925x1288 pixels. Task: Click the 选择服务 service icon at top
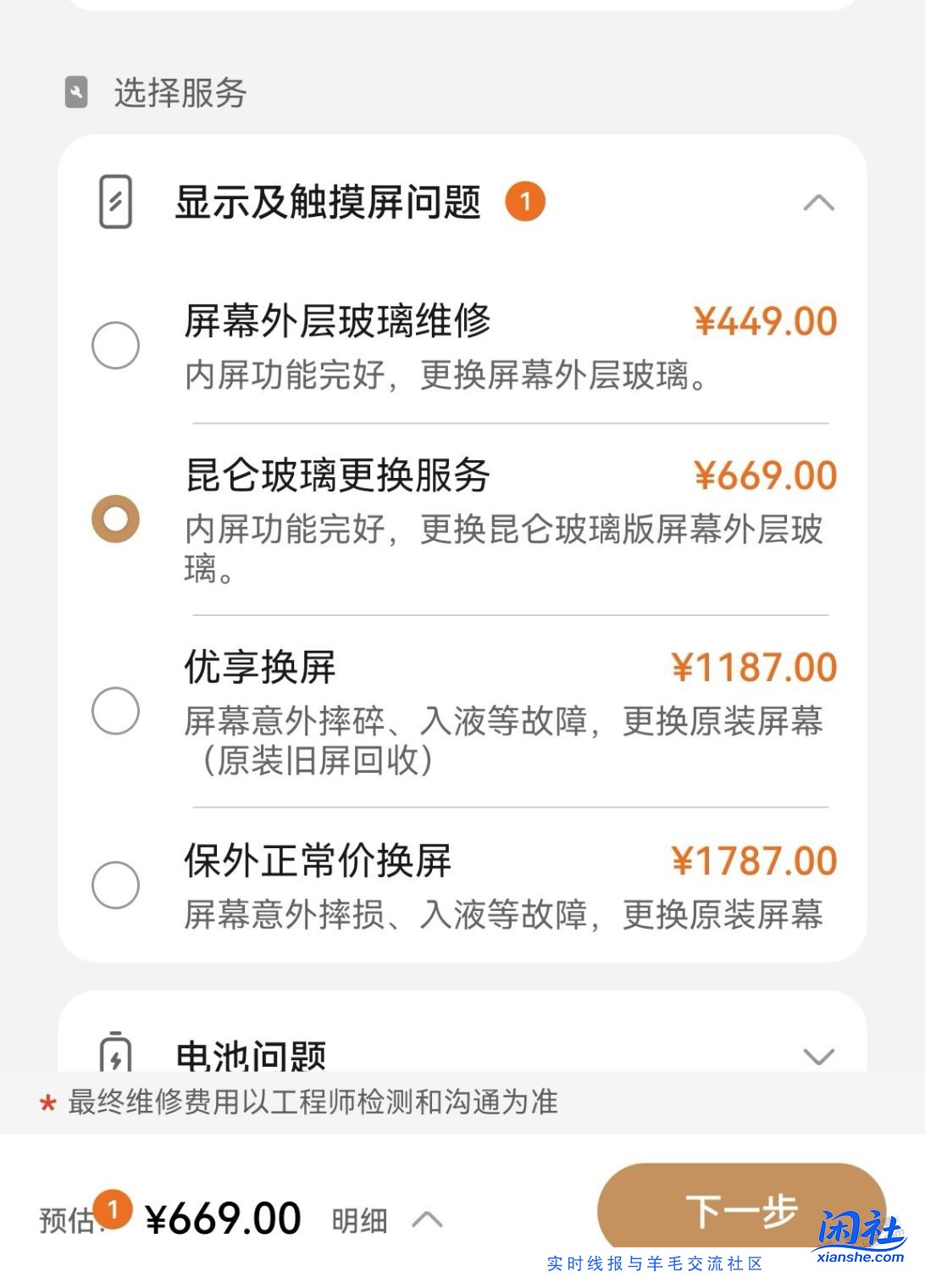point(76,94)
